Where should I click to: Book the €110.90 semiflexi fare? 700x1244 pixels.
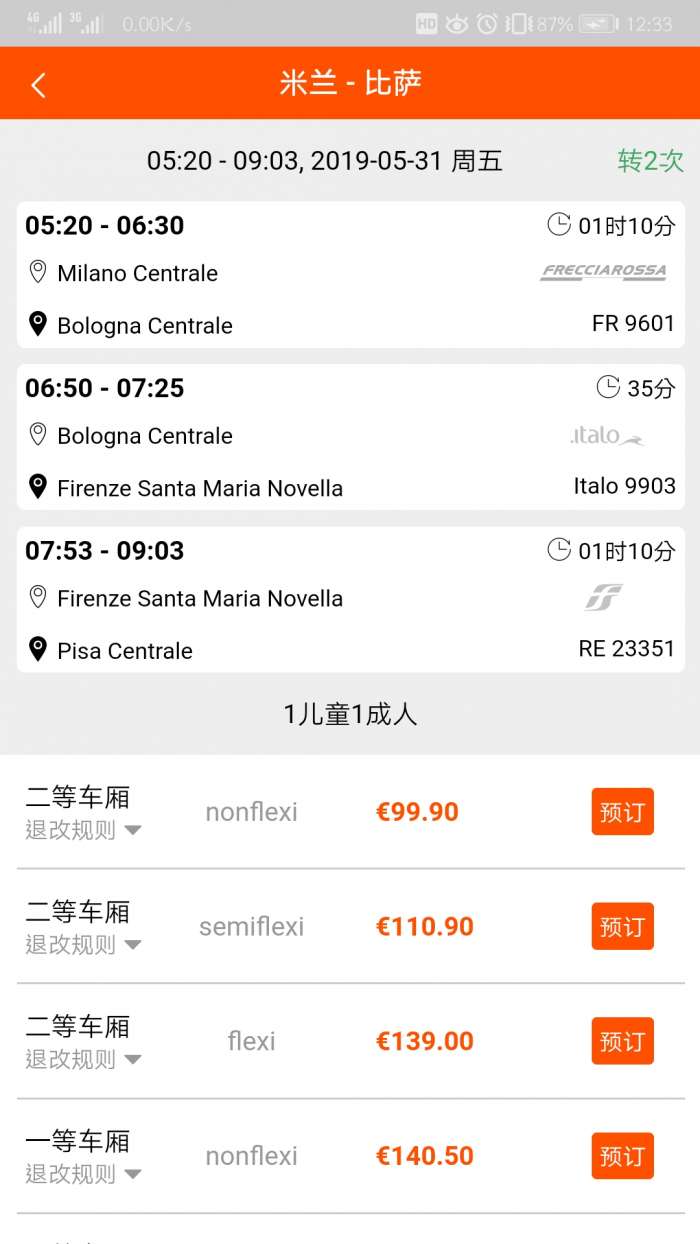click(622, 926)
